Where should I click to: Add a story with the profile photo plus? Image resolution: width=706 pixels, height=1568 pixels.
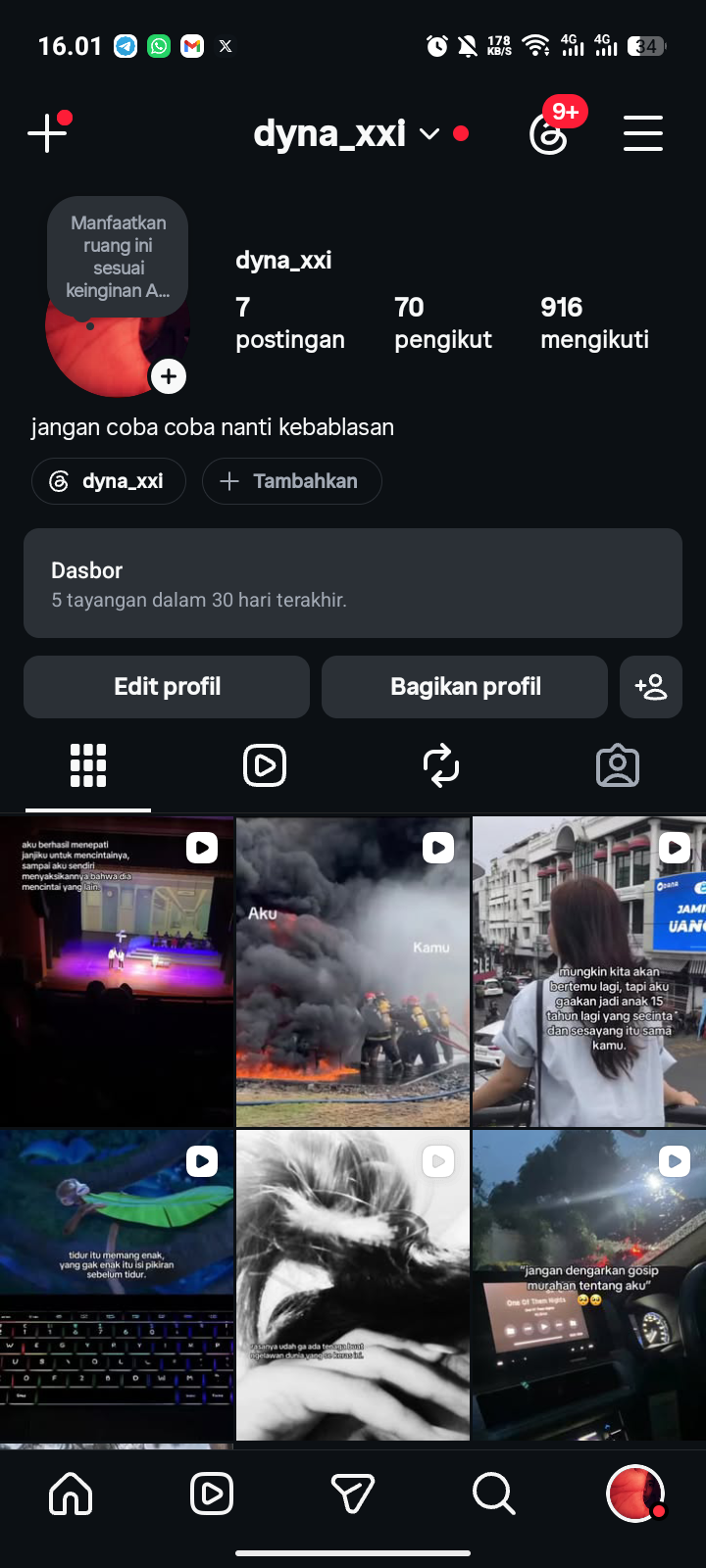[x=169, y=376]
